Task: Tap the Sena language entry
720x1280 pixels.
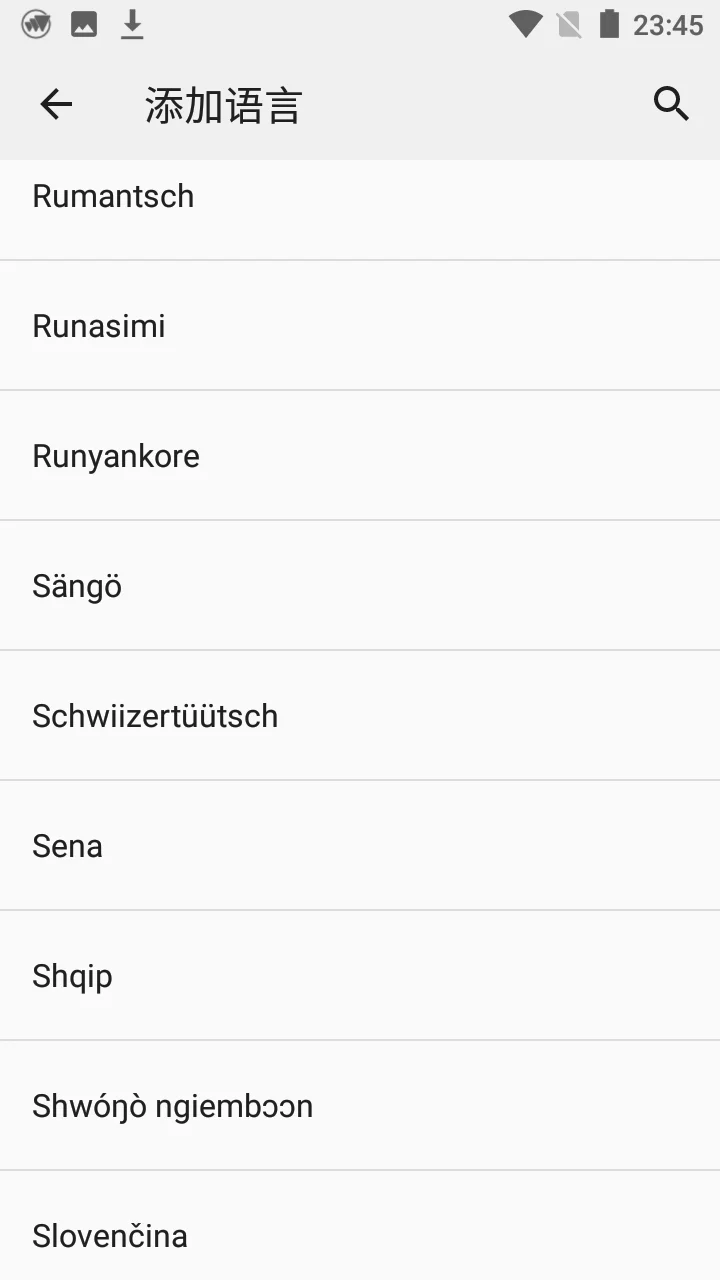Action: [360, 846]
